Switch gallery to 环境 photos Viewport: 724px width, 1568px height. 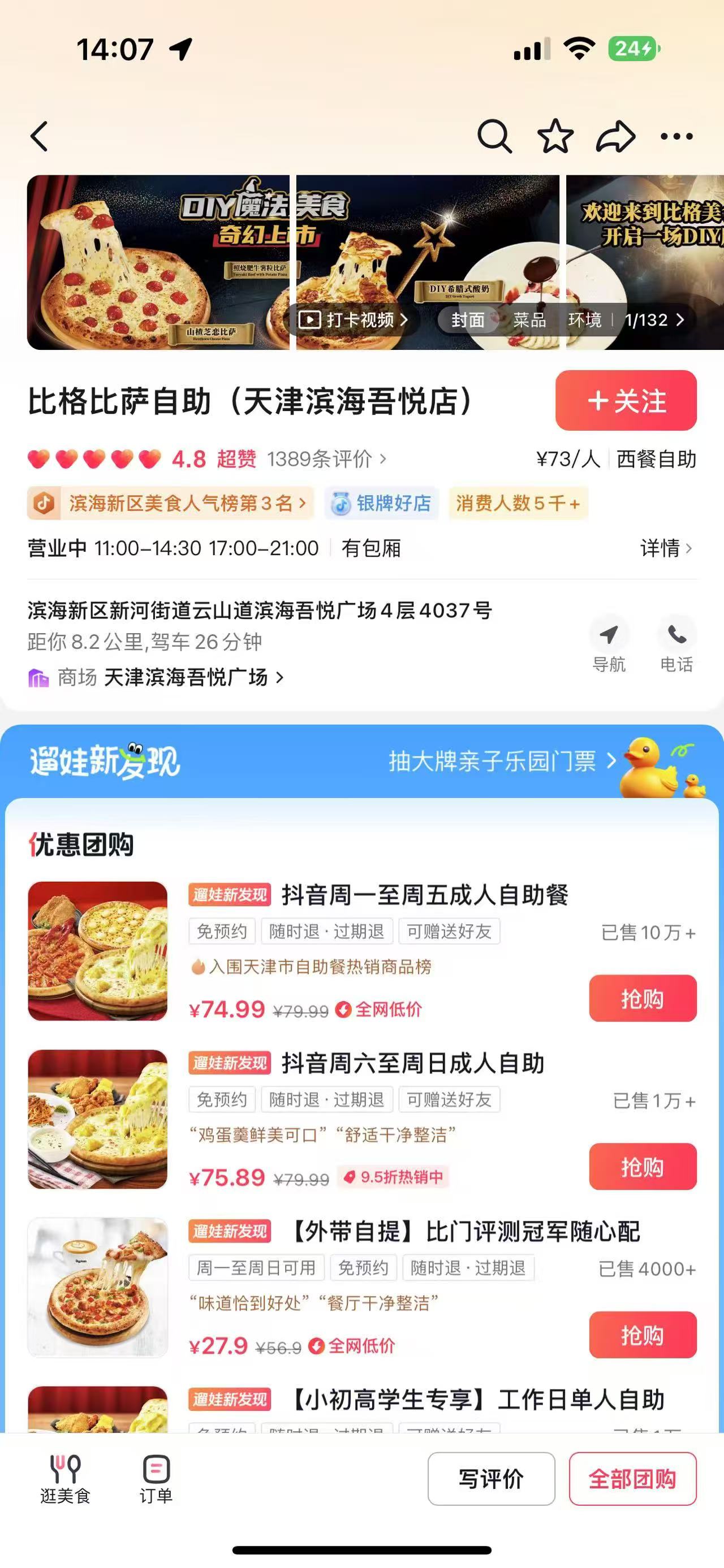584,319
